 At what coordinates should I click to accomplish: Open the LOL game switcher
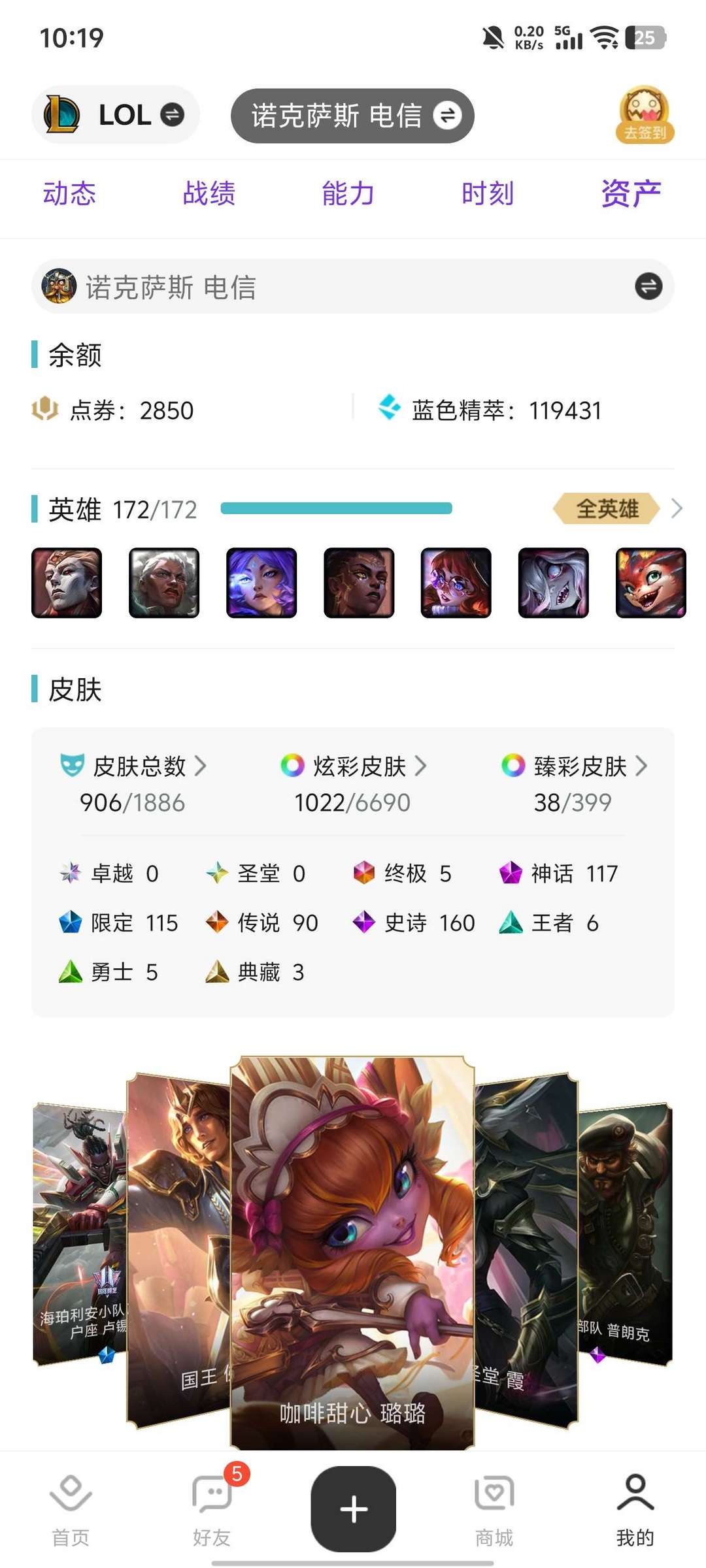click(x=116, y=115)
